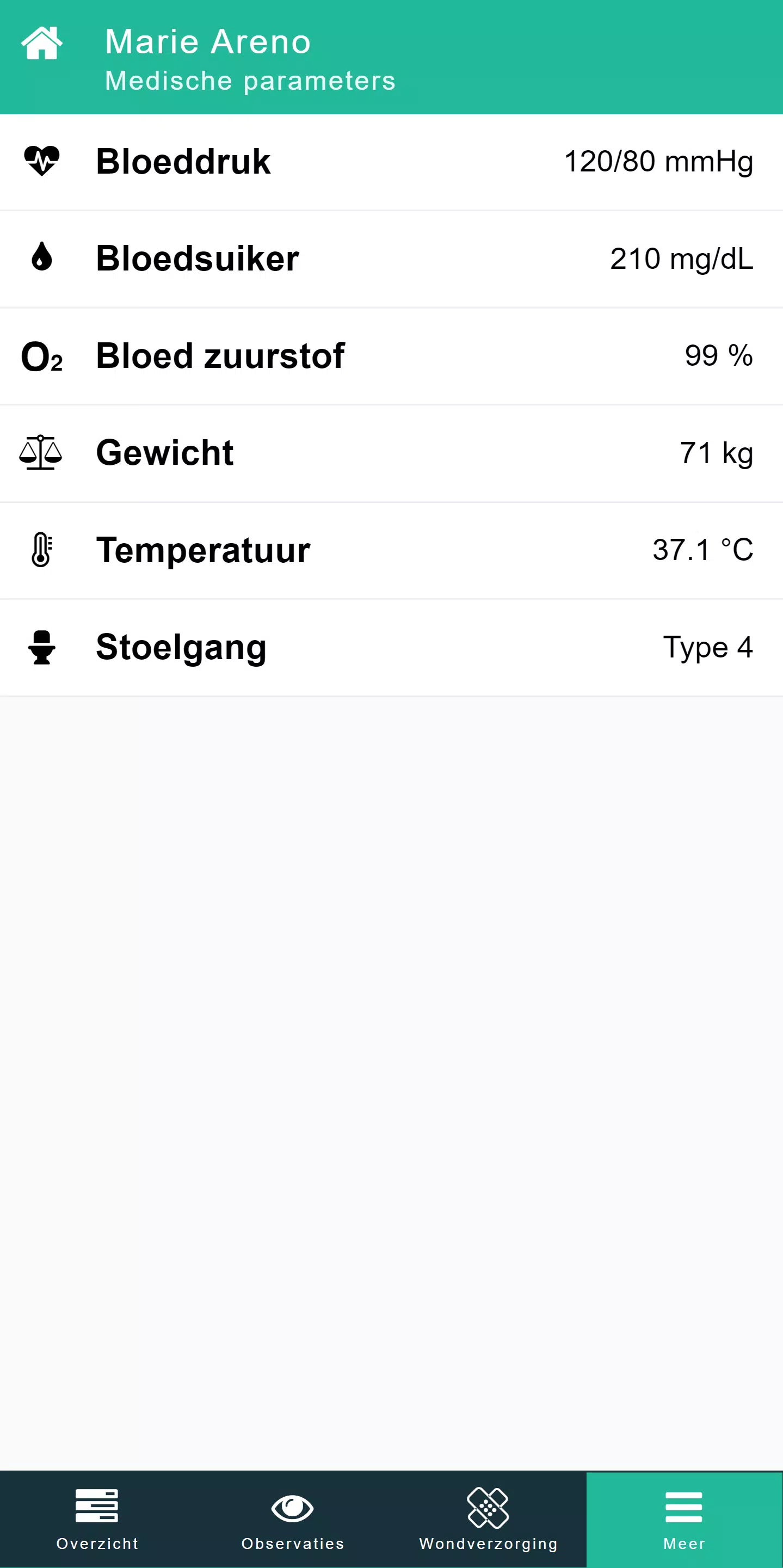Tap the Stoelgang row
Viewport: 783px width, 1568px height.
(x=391, y=648)
